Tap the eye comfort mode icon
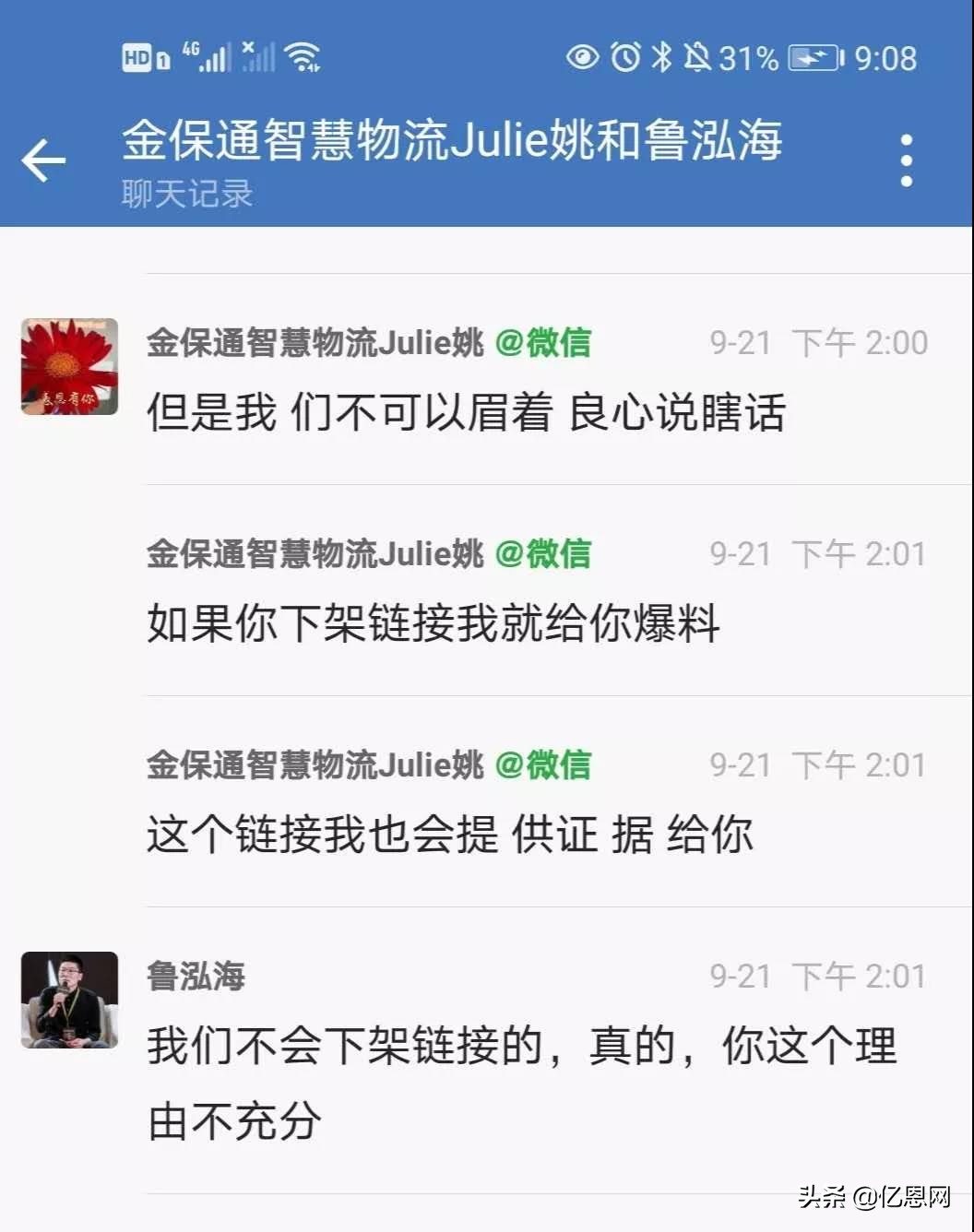Screen dimensions: 974x1232 (x=583, y=58)
